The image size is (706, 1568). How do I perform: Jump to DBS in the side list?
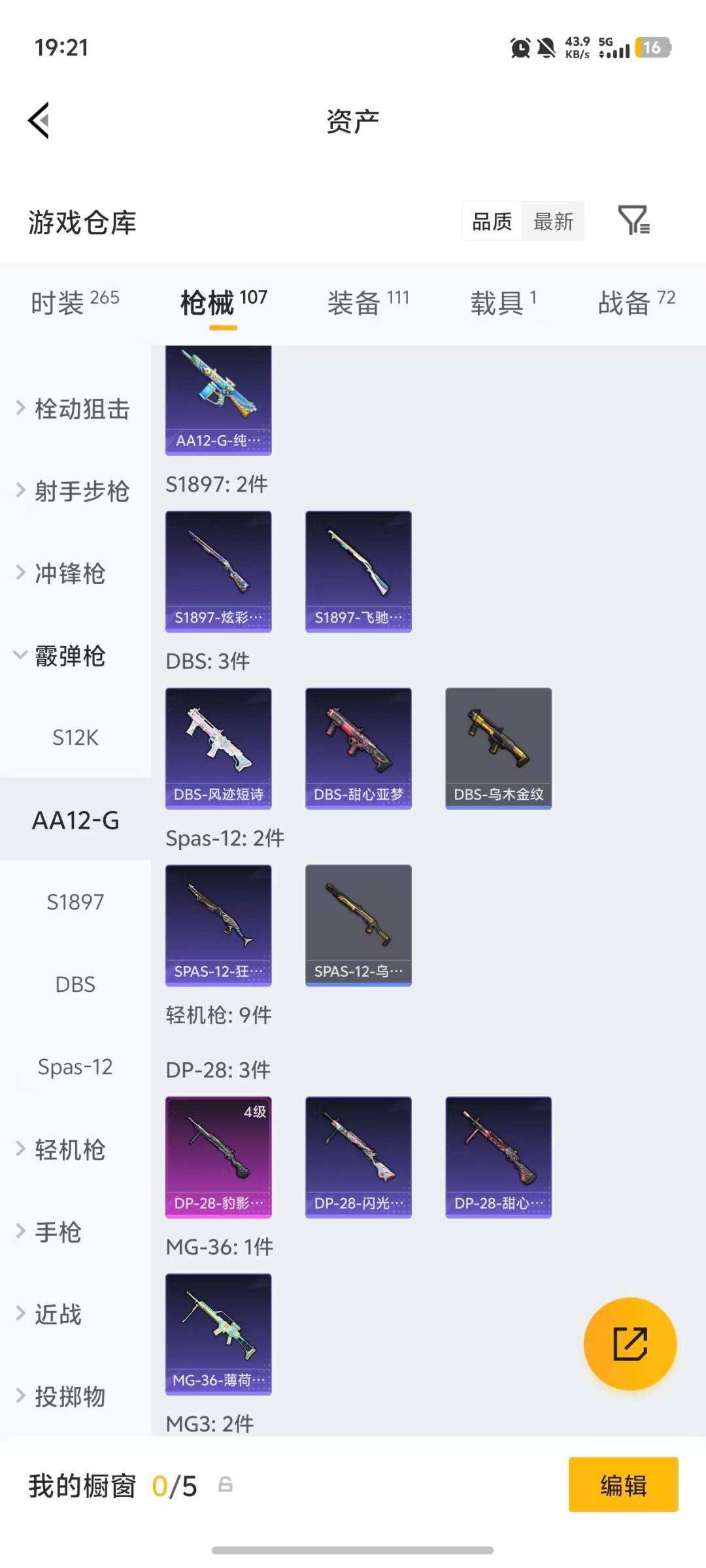[x=75, y=985]
